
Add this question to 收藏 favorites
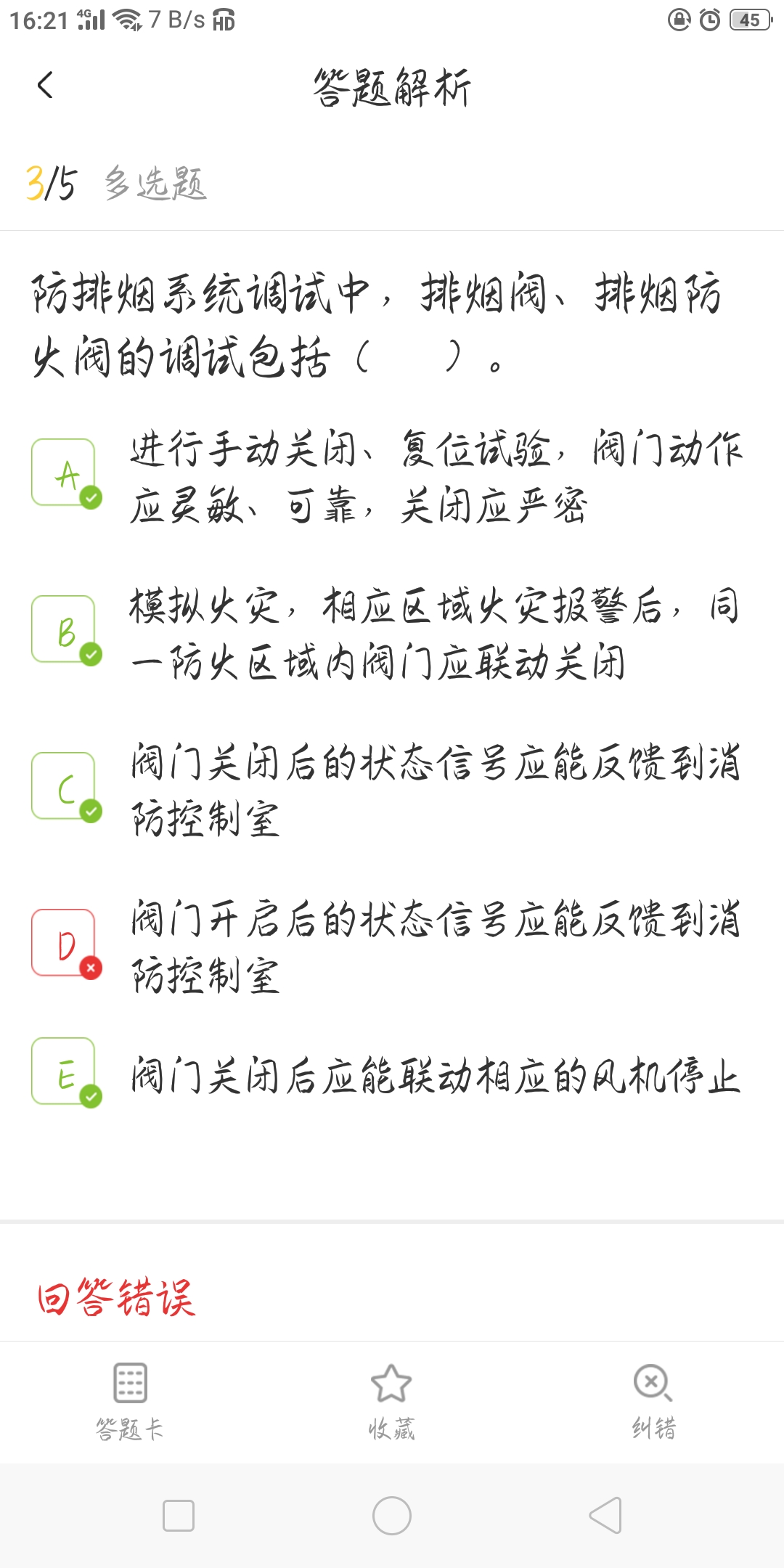(391, 1402)
